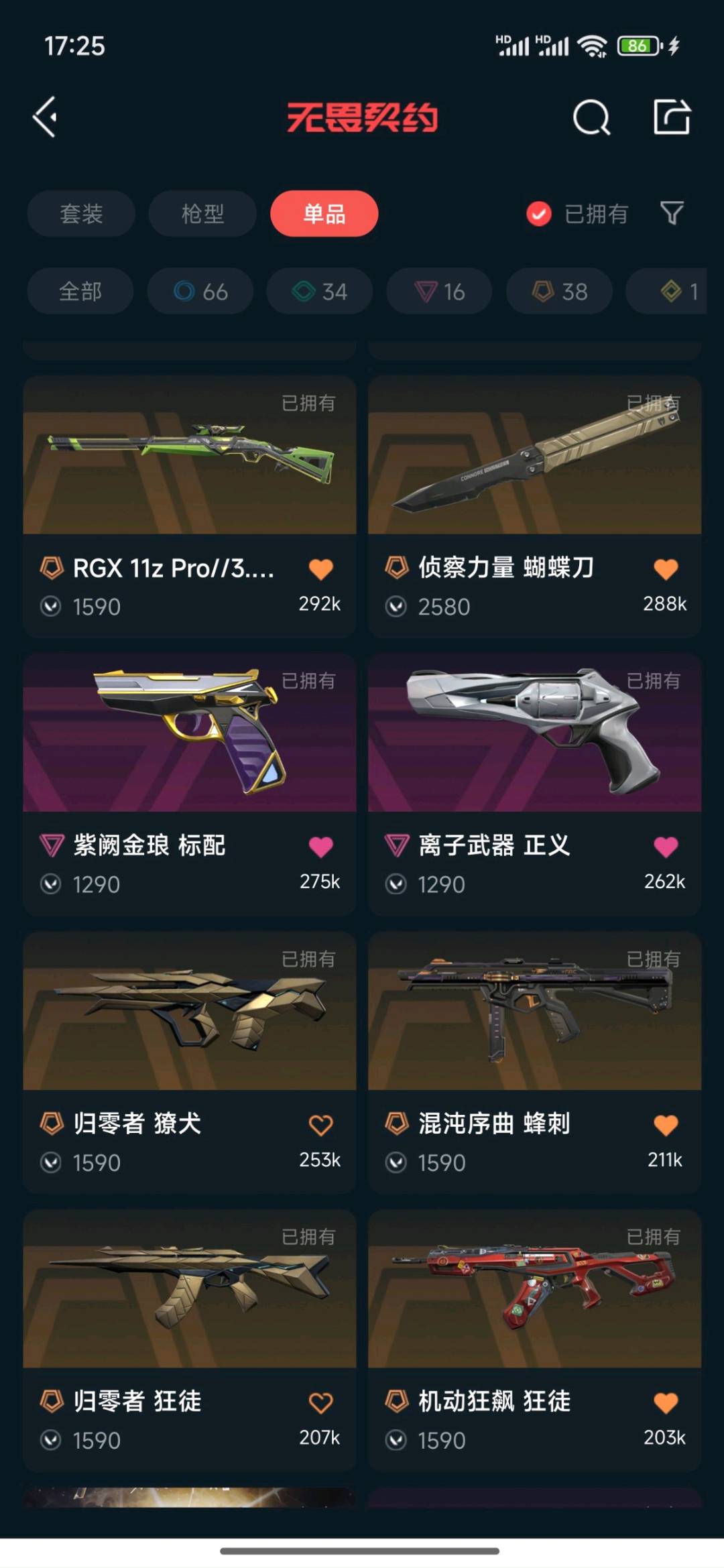Filter by the blue tier chip 66

click(200, 292)
